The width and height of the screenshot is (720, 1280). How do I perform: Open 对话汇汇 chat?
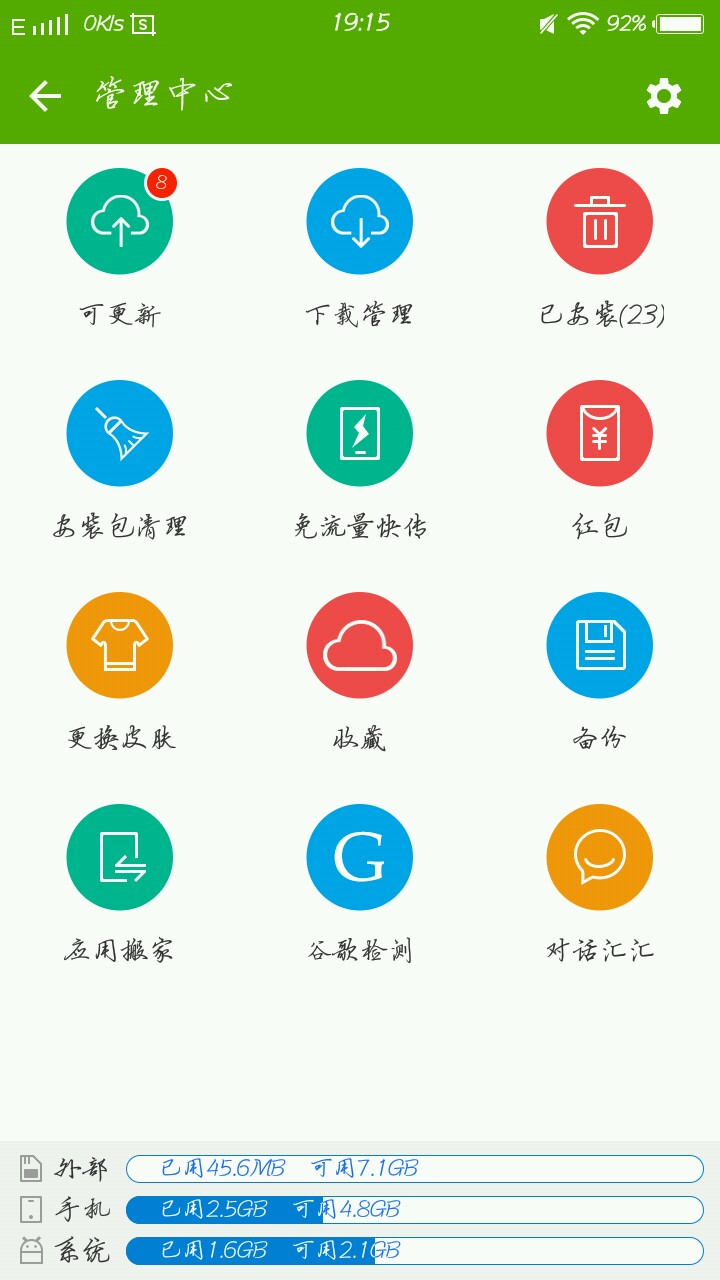(600, 857)
